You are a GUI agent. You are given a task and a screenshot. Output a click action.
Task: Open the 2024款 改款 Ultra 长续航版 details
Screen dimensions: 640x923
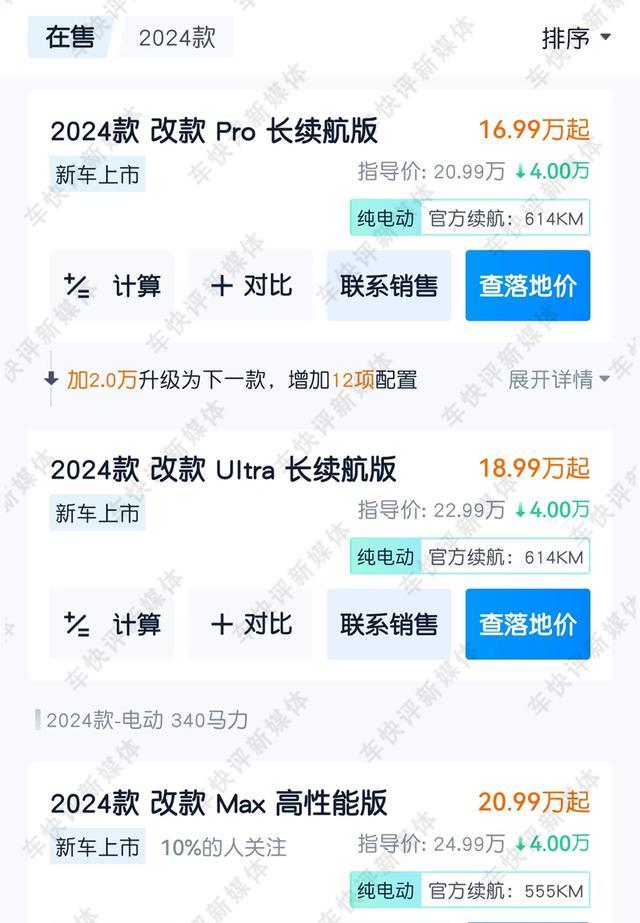[x=223, y=469]
